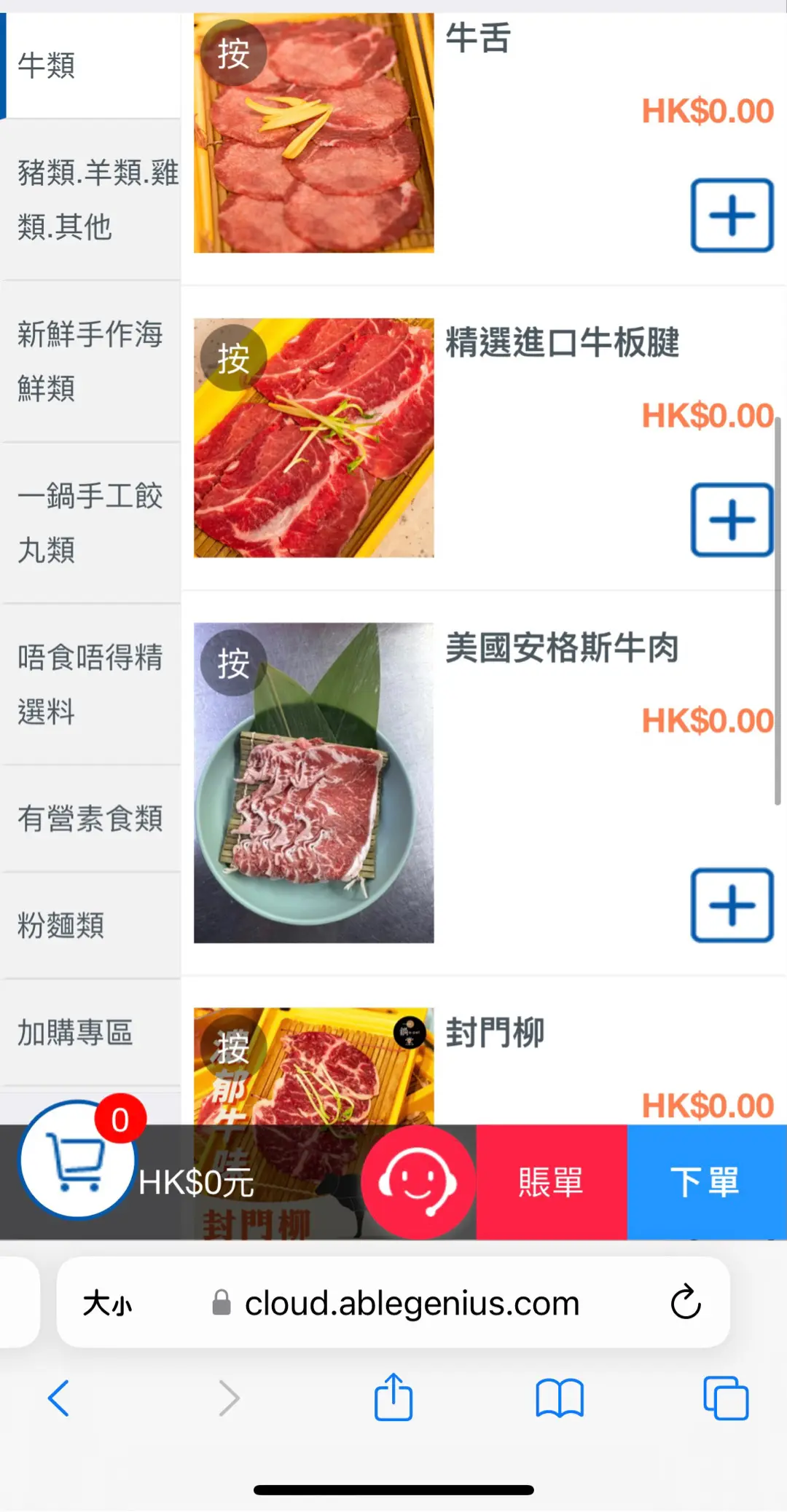Add 美國安格斯牛肉 to the order

732,905
